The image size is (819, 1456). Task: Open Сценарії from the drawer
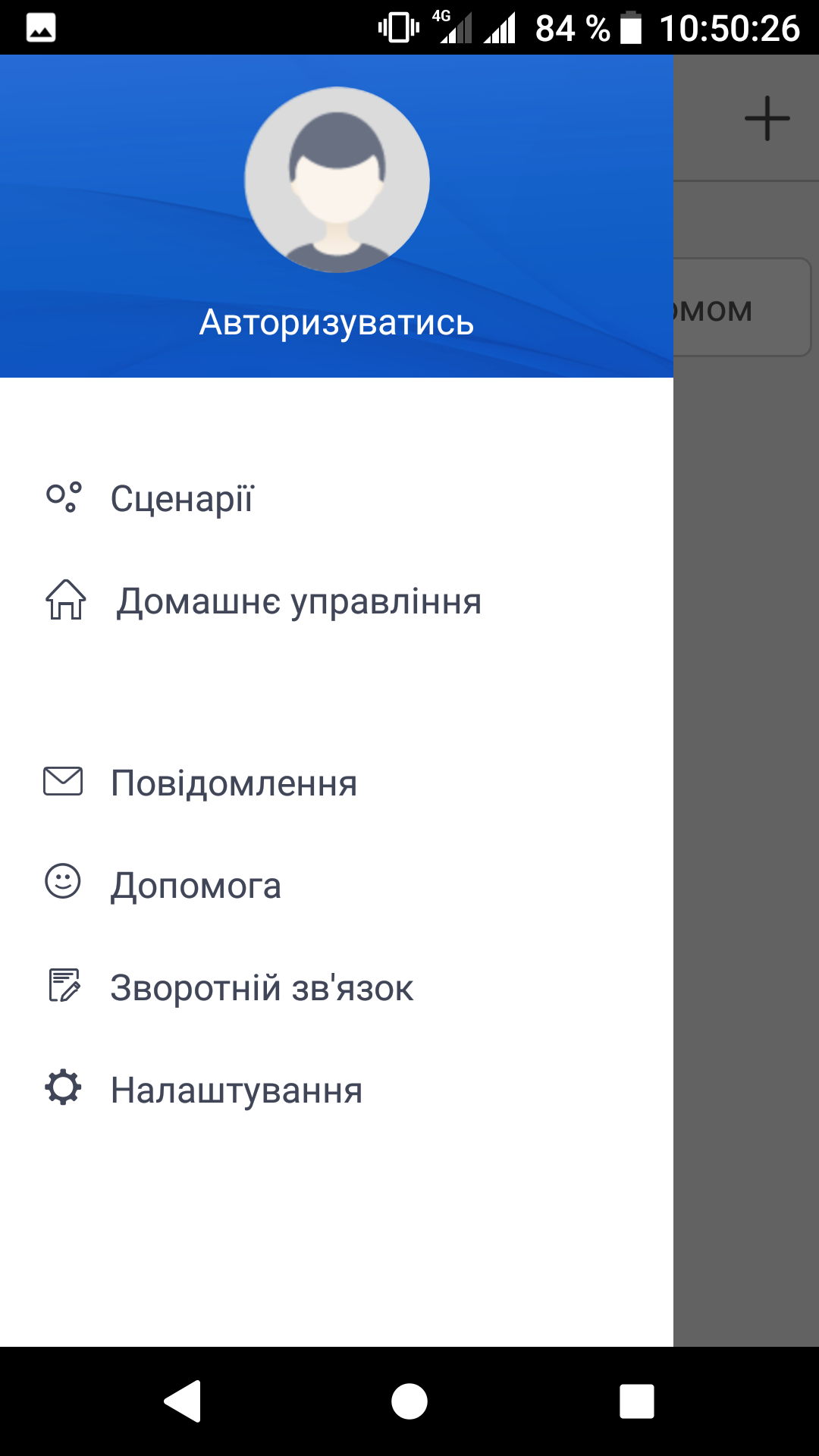pyautogui.click(x=182, y=499)
